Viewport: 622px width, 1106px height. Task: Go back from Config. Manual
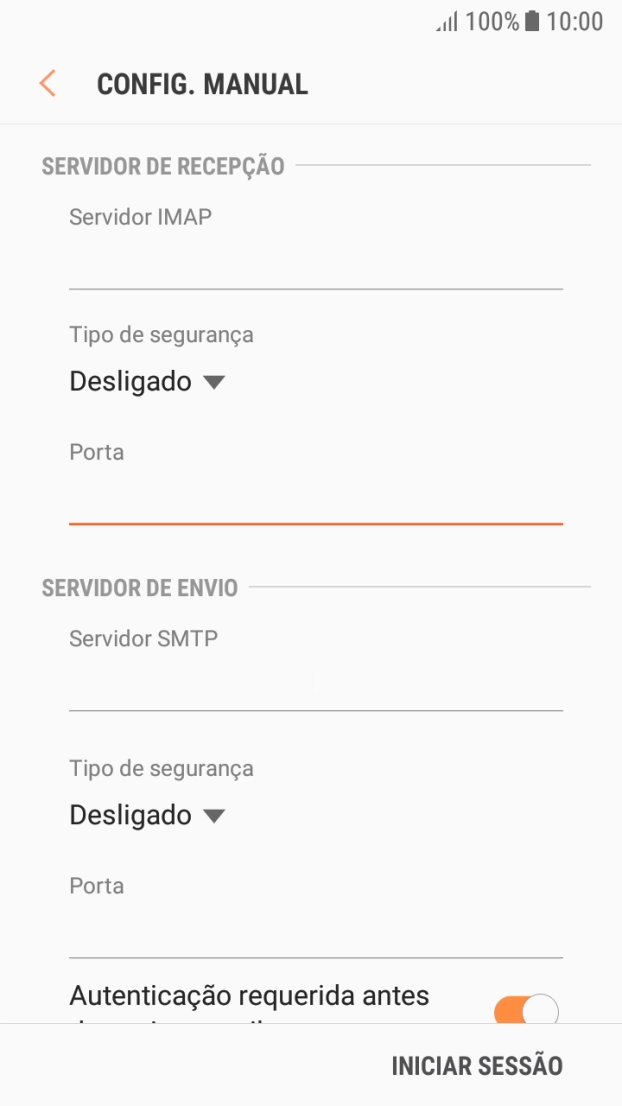pyautogui.click(x=48, y=84)
